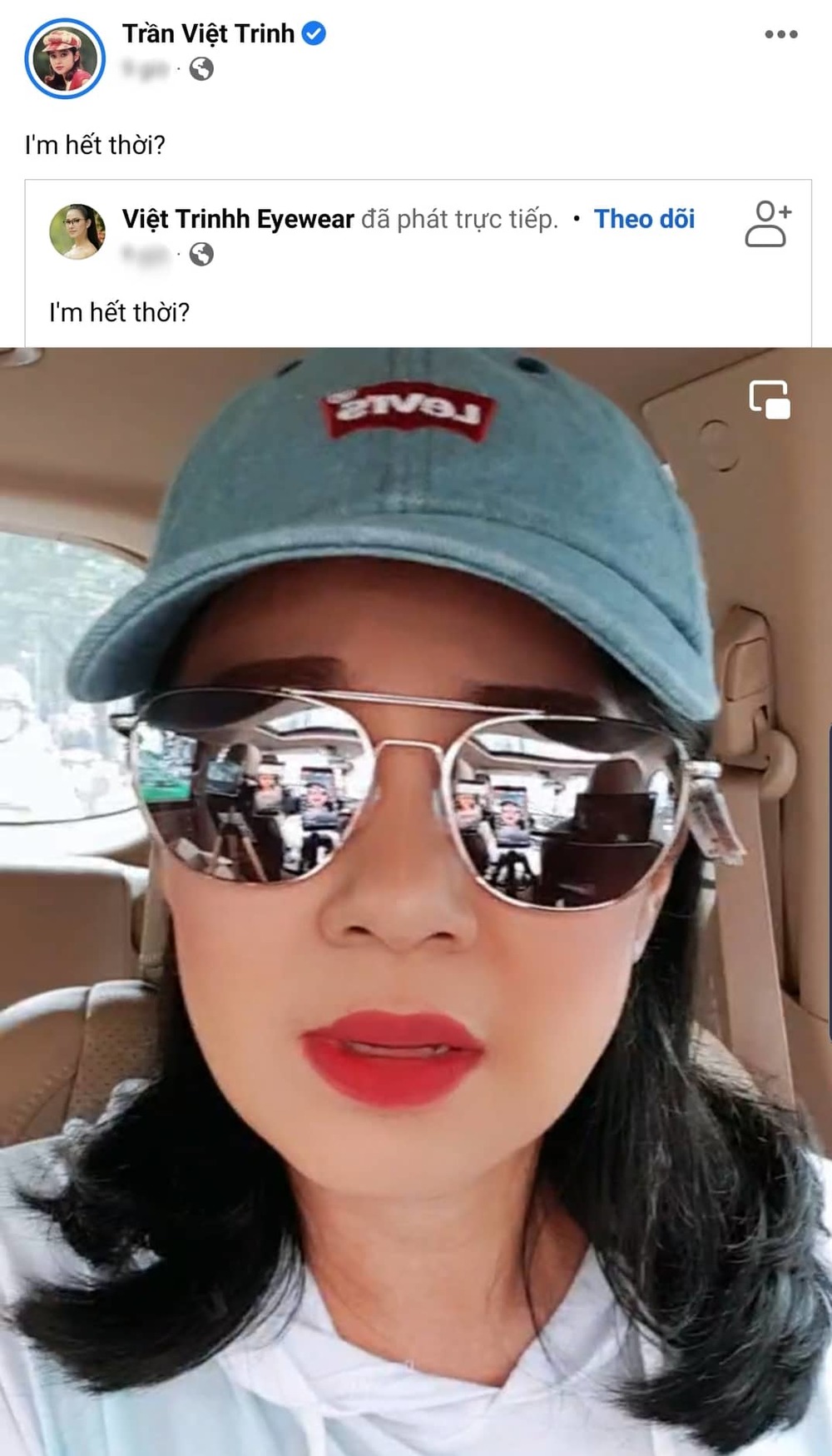The height and width of the screenshot is (1456, 832).
Task: Open Việt Trinhh Eyewear page avatar
Action: click(x=77, y=231)
